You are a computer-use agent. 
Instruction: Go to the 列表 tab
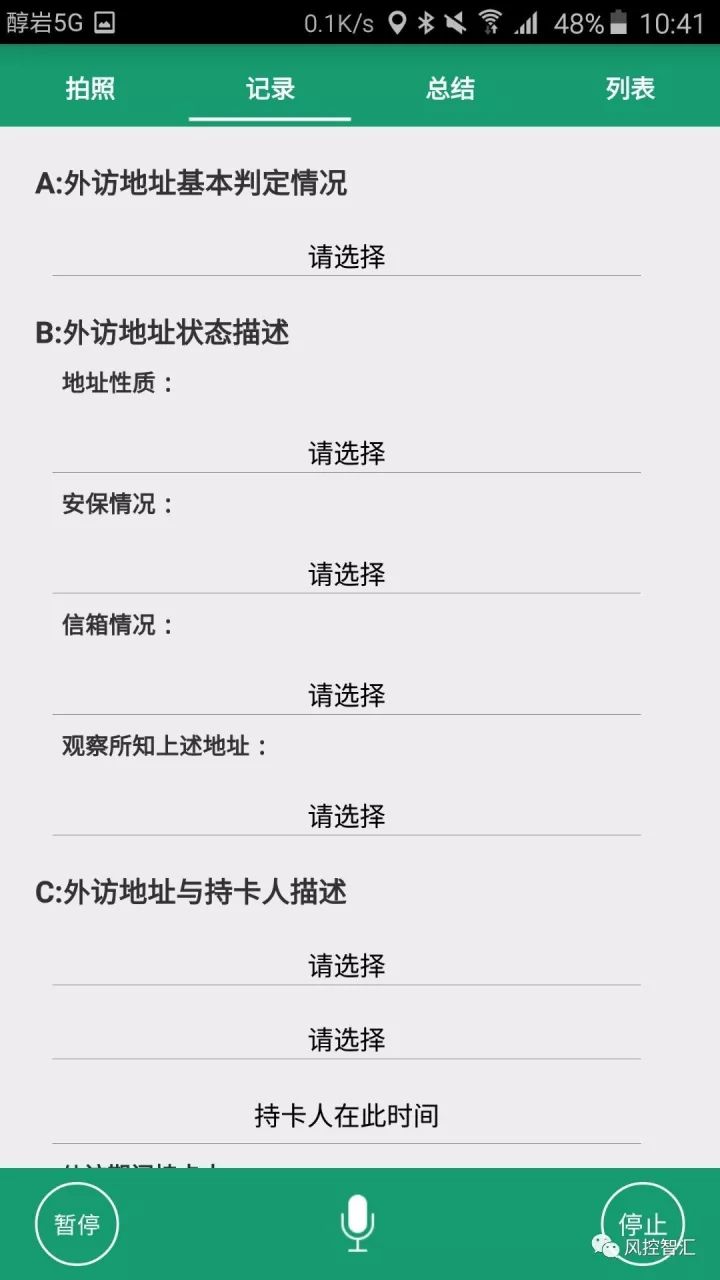(x=630, y=88)
